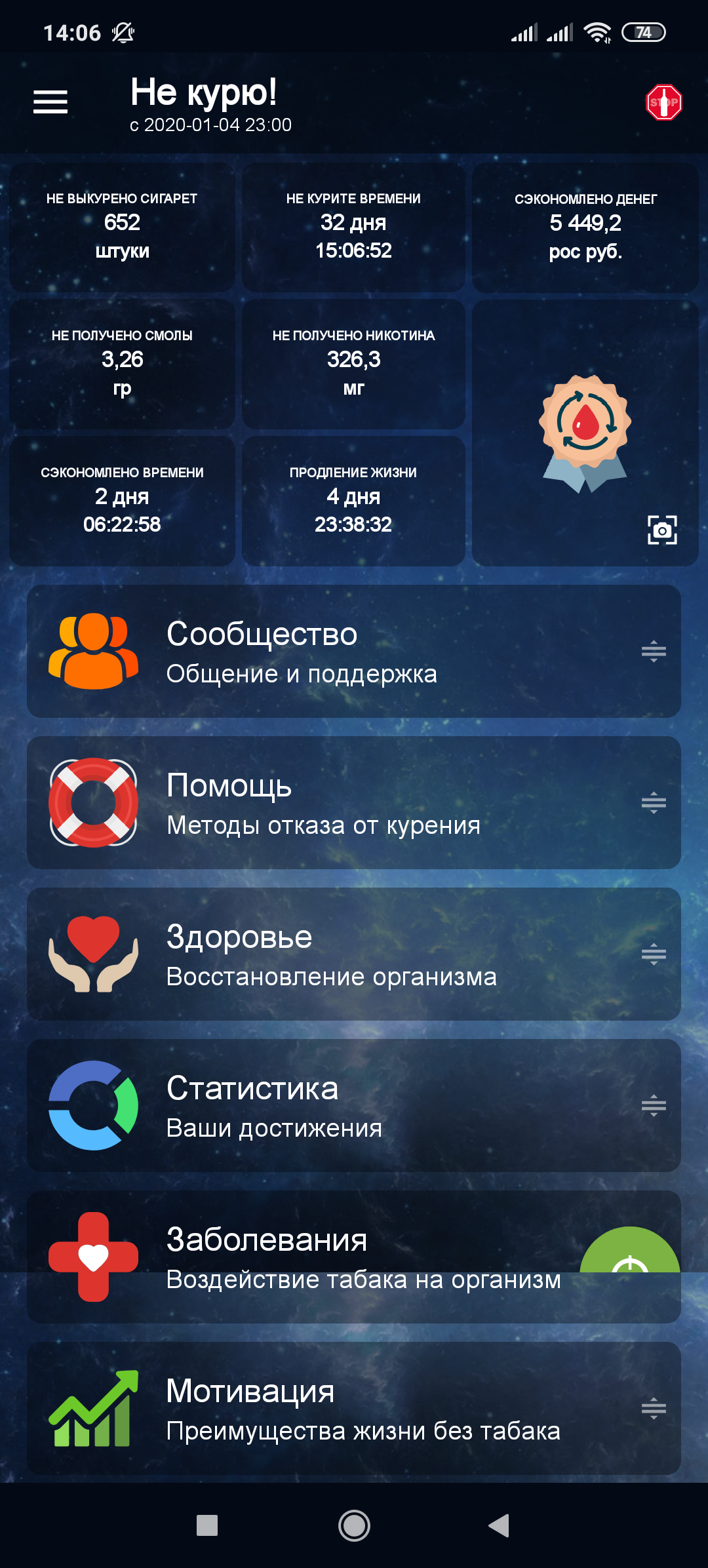Go to the system home screen
708x1568 pixels.
354,1525
